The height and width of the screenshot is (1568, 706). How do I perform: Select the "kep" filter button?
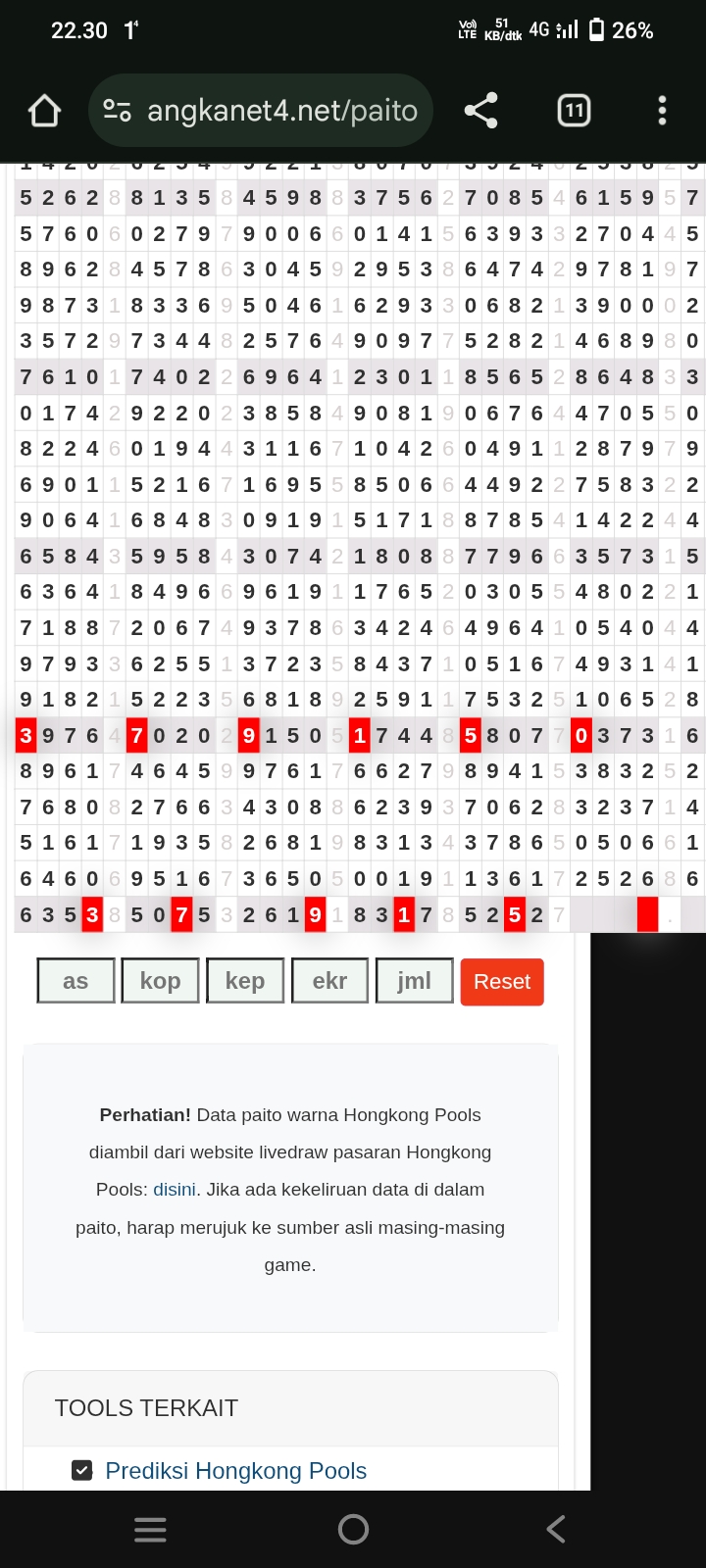[x=245, y=981]
